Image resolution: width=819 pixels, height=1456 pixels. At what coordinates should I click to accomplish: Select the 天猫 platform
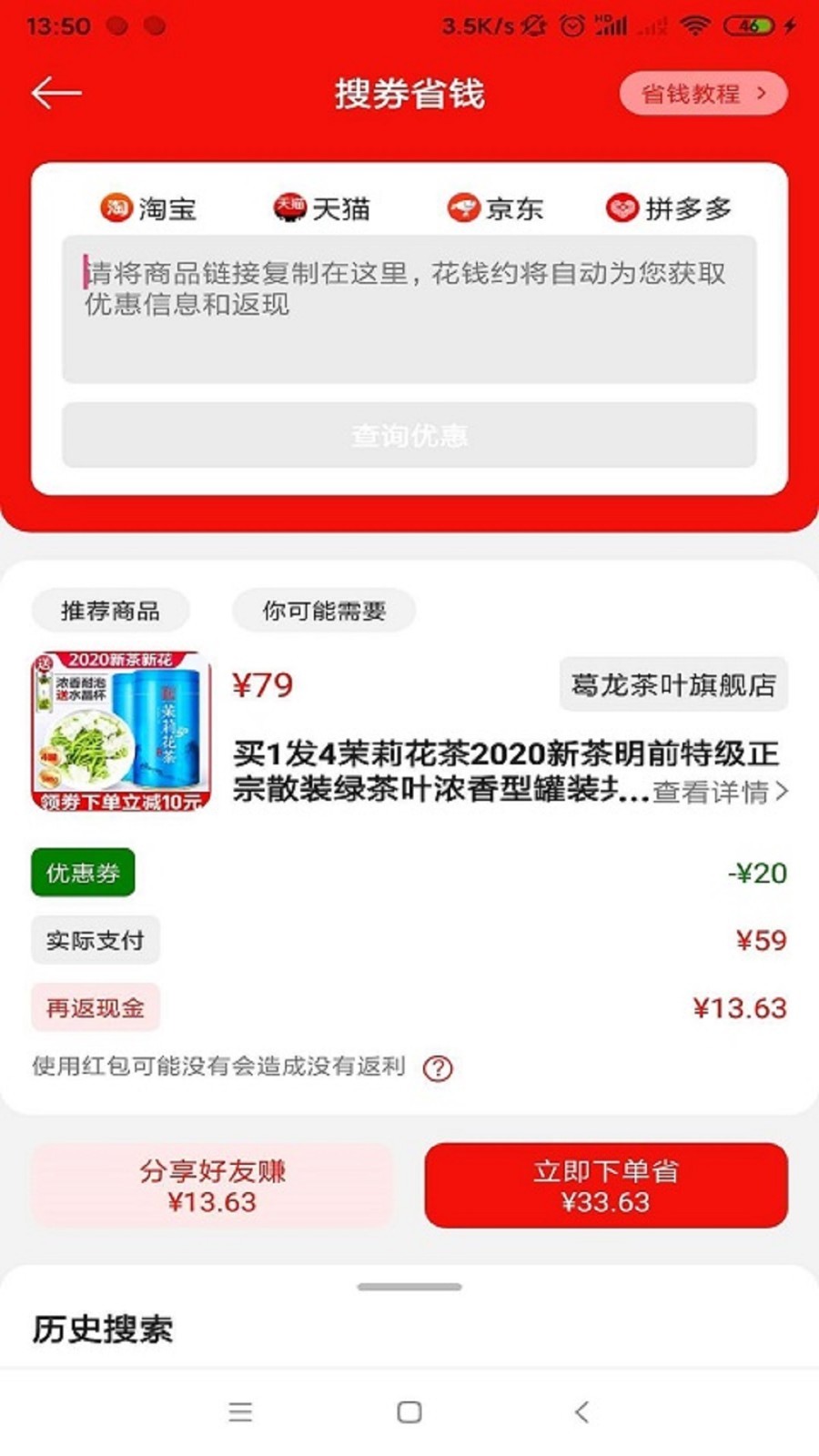(321, 208)
